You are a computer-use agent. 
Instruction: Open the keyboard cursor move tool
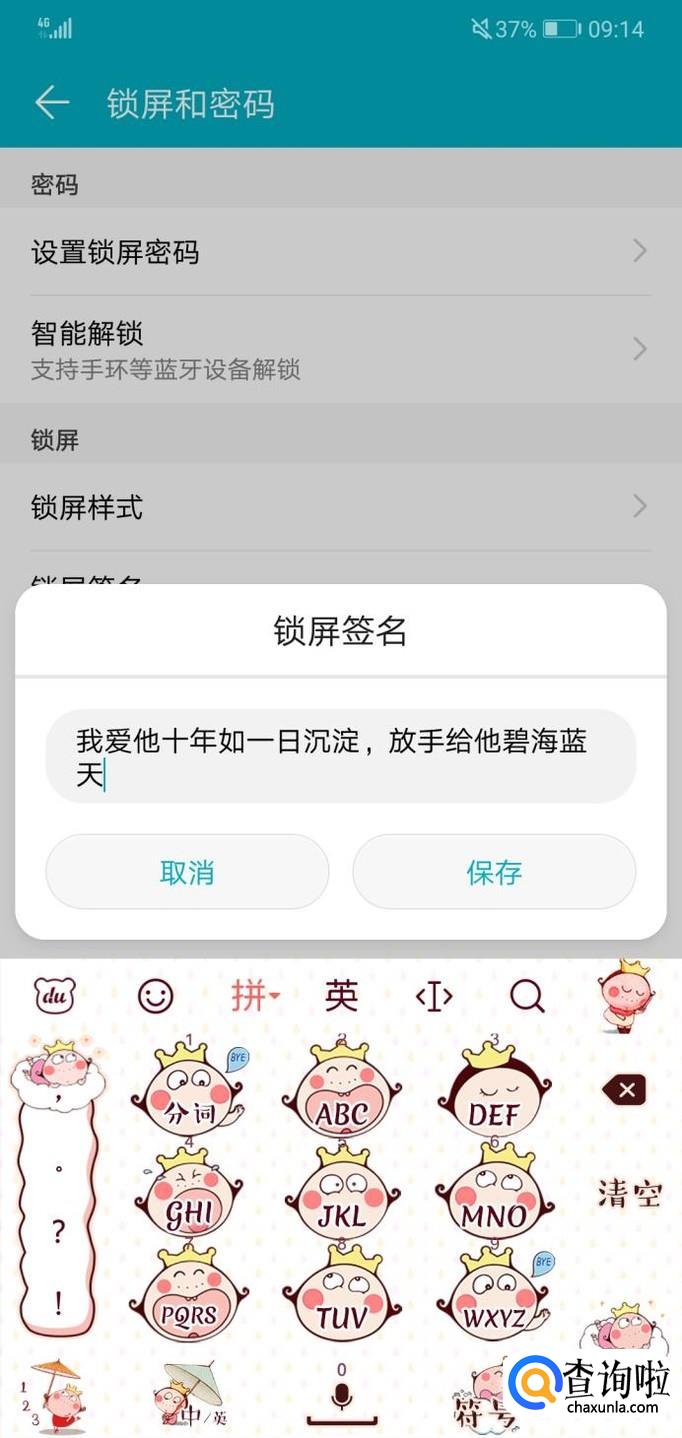(x=434, y=996)
